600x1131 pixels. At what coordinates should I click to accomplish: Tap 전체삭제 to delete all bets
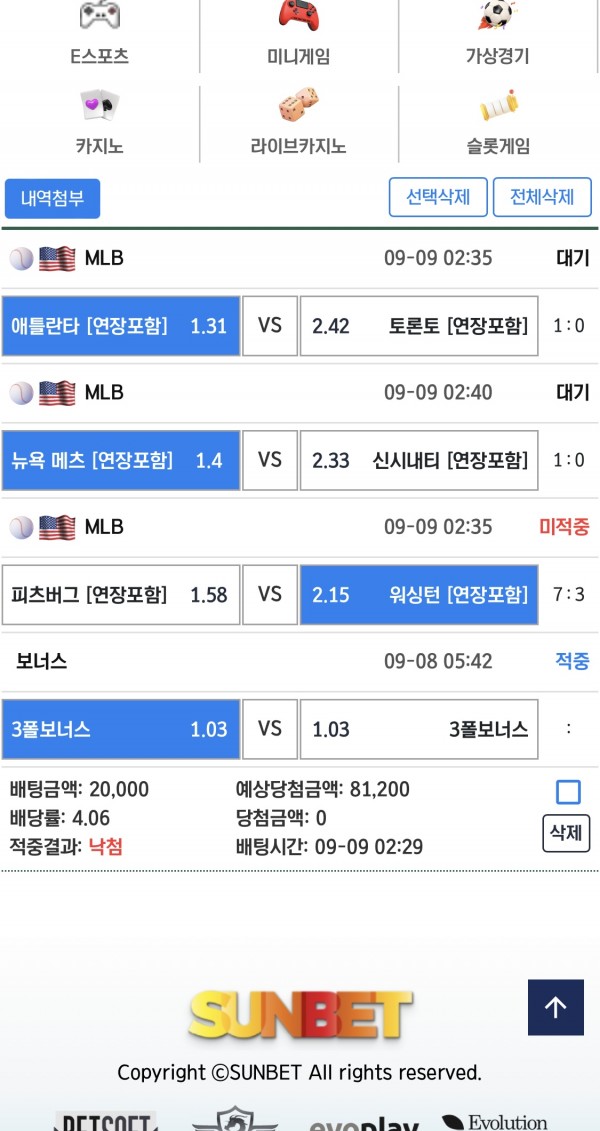pos(542,197)
